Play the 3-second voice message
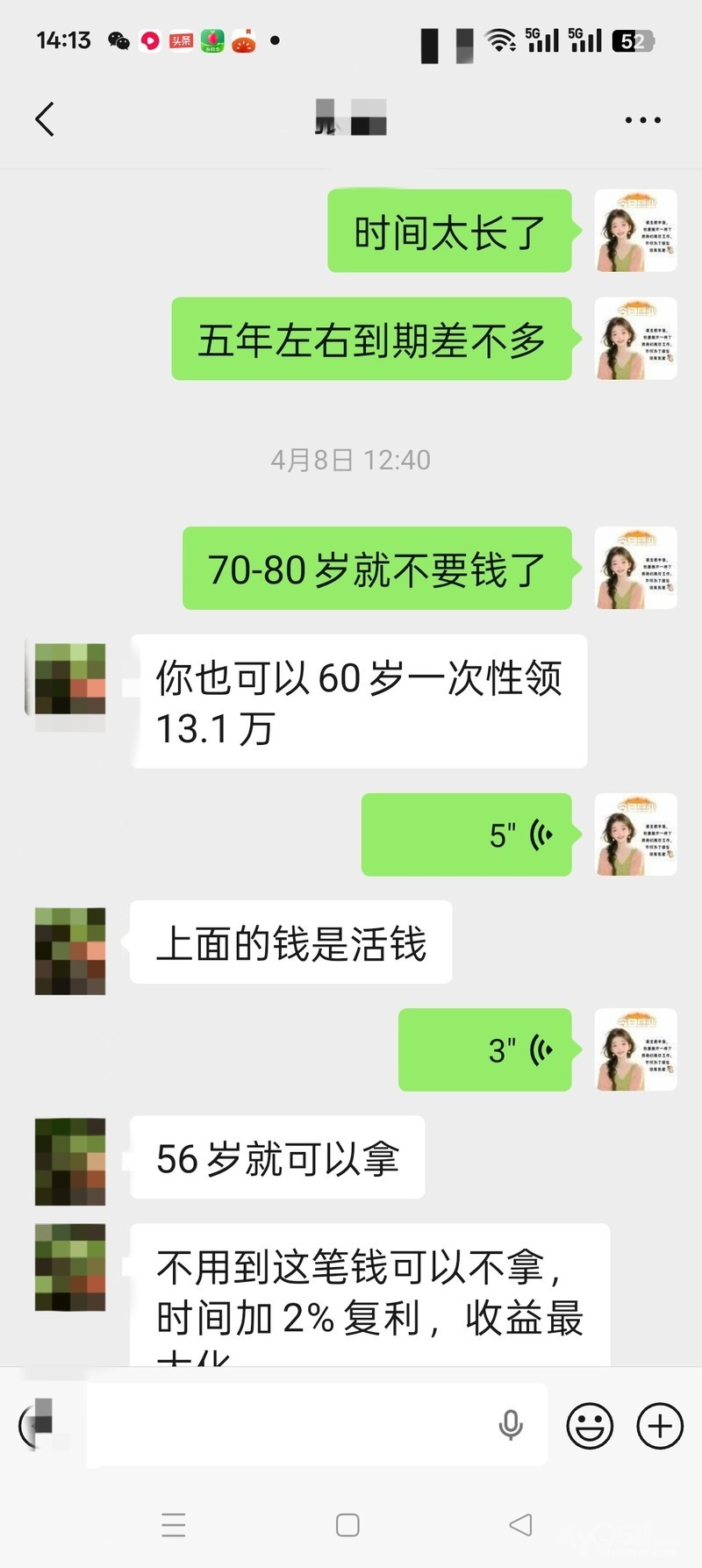The width and height of the screenshot is (702, 1568). [x=485, y=1049]
